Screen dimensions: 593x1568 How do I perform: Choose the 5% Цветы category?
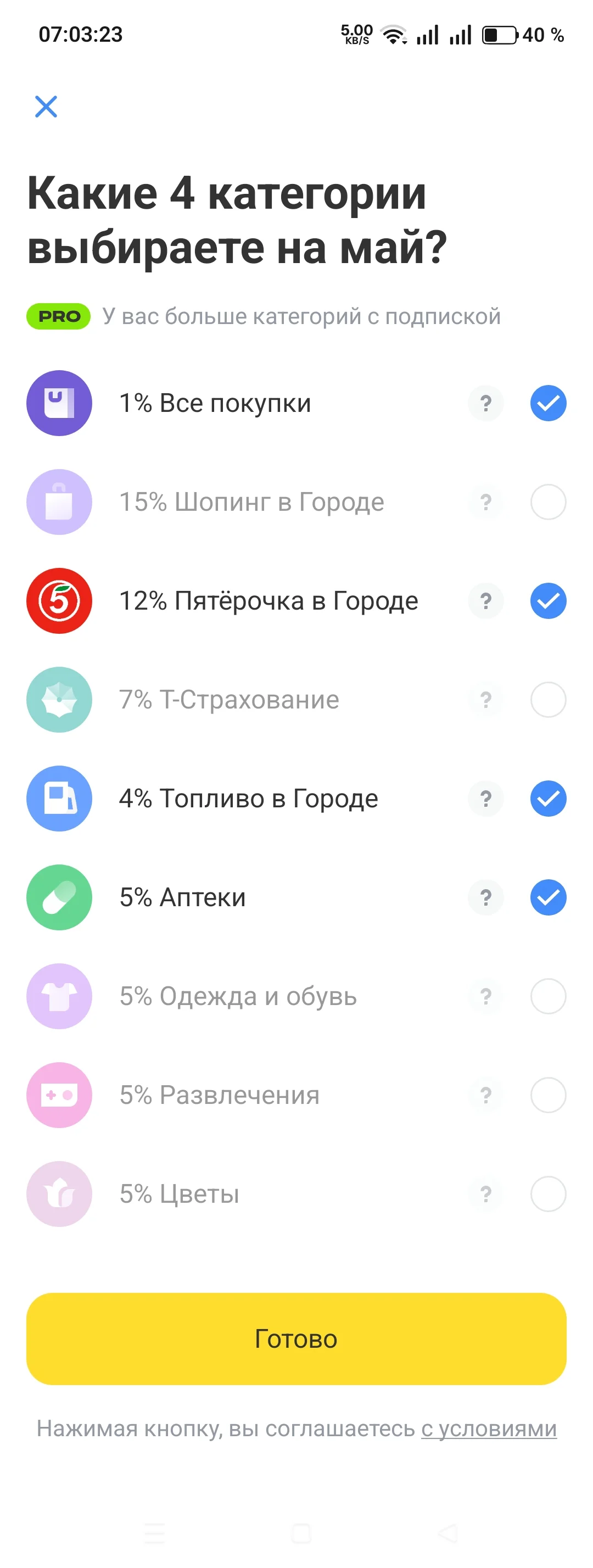coord(548,1193)
